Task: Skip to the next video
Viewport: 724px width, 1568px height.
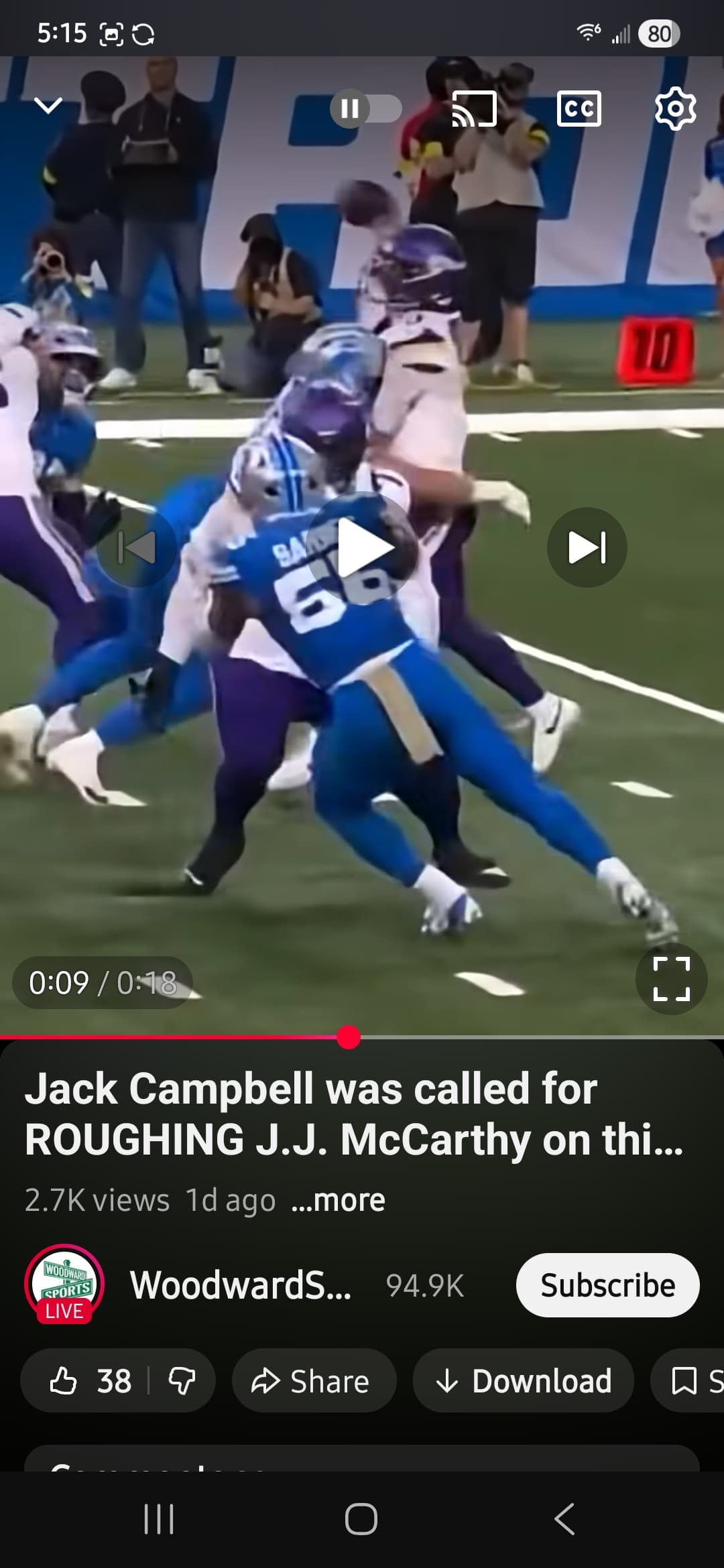Action: click(587, 547)
